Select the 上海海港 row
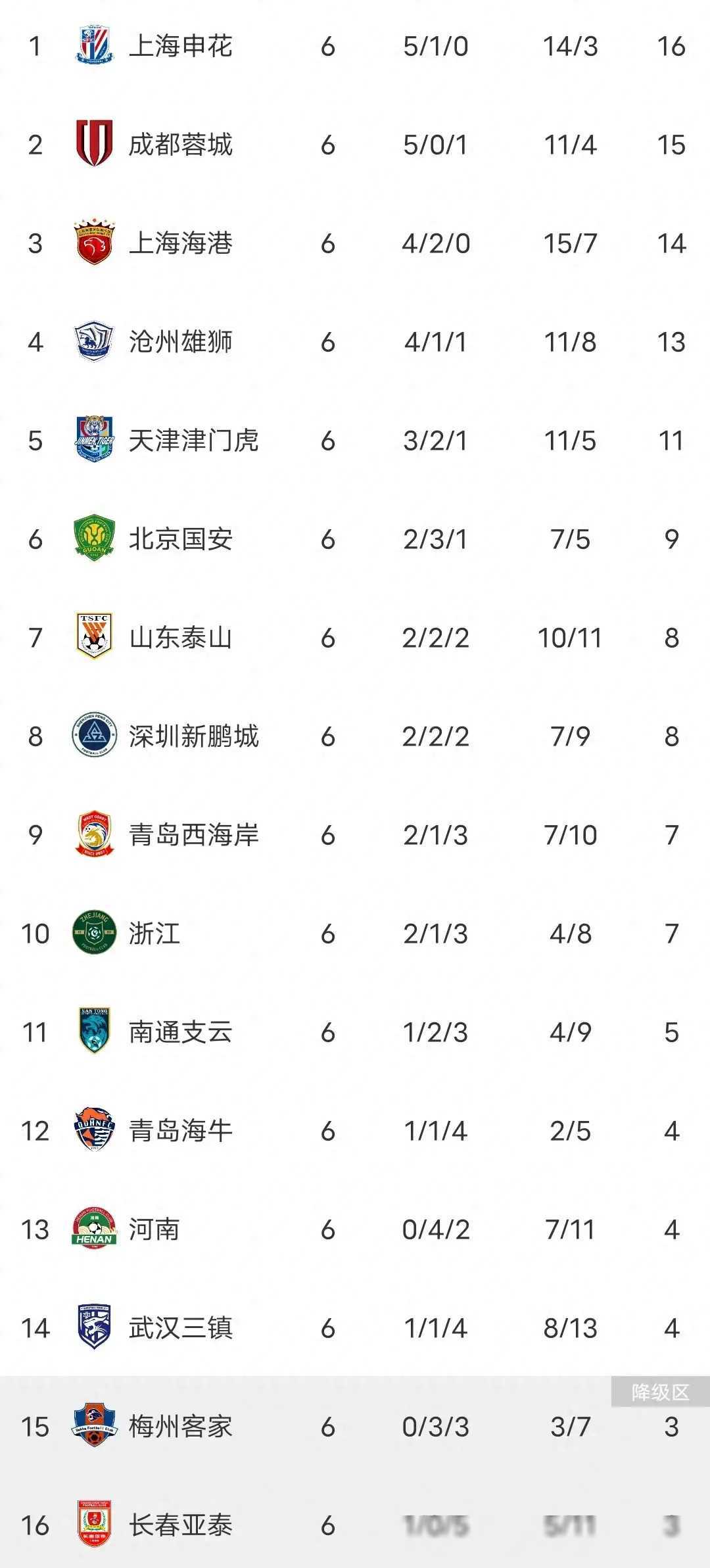The width and height of the screenshot is (710, 1568). 355,243
